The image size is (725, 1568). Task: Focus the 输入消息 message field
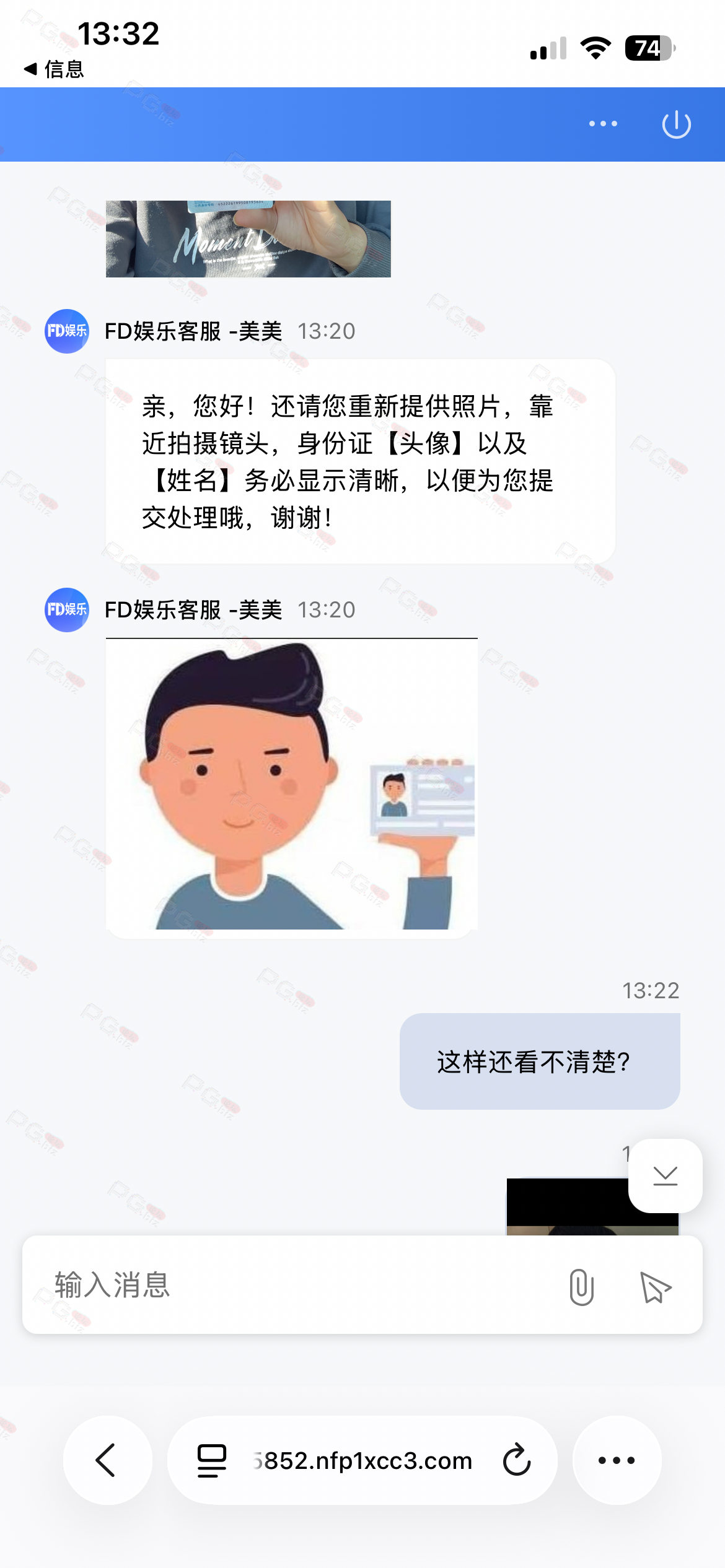pyautogui.click(x=297, y=1285)
